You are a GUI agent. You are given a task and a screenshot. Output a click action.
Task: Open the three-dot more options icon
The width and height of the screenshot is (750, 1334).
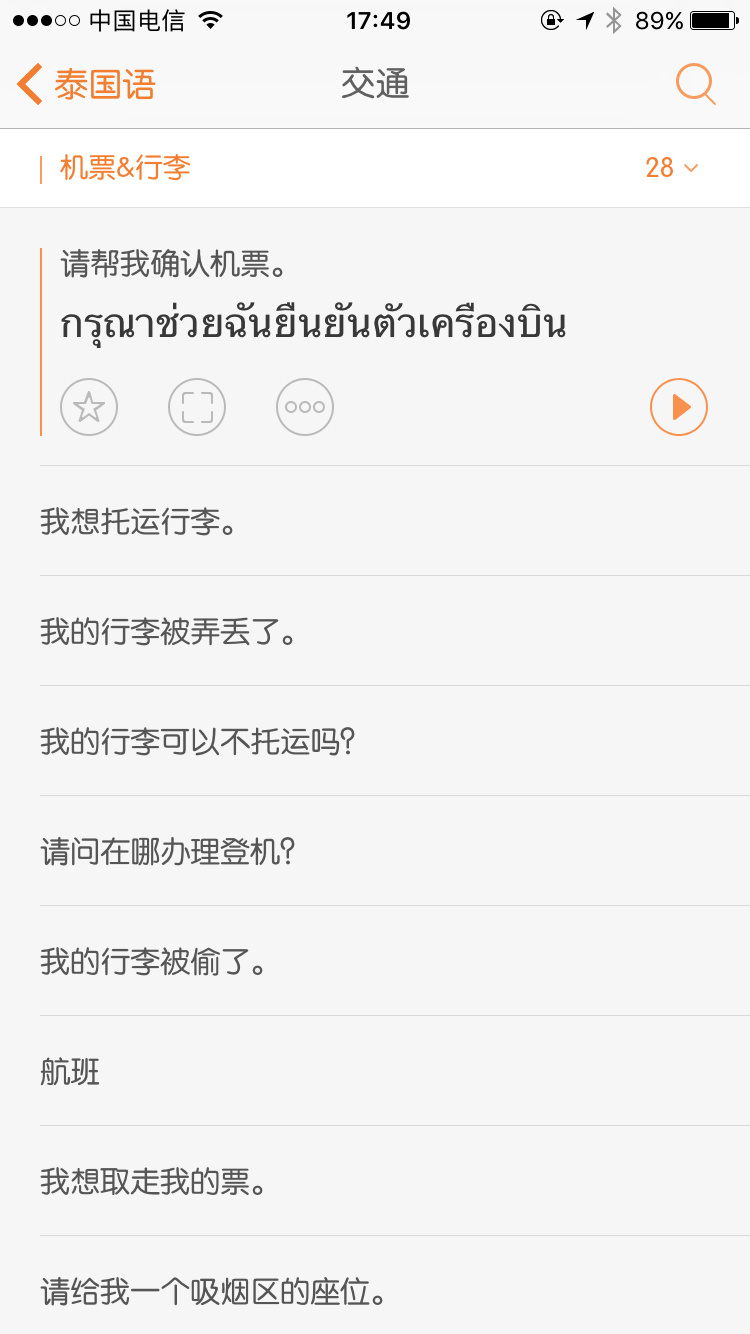[x=305, y=407]
